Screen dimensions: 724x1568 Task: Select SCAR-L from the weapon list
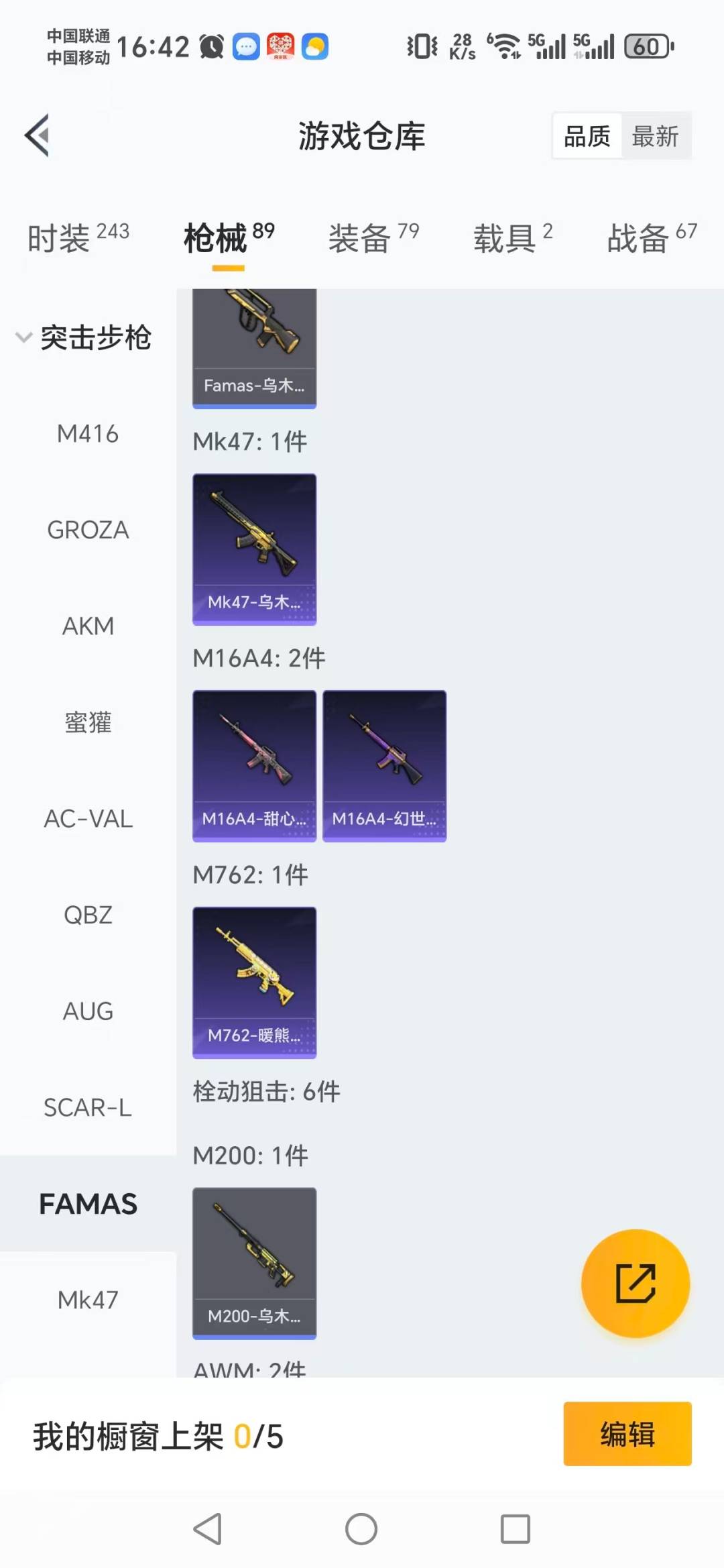click(87, 1107)
